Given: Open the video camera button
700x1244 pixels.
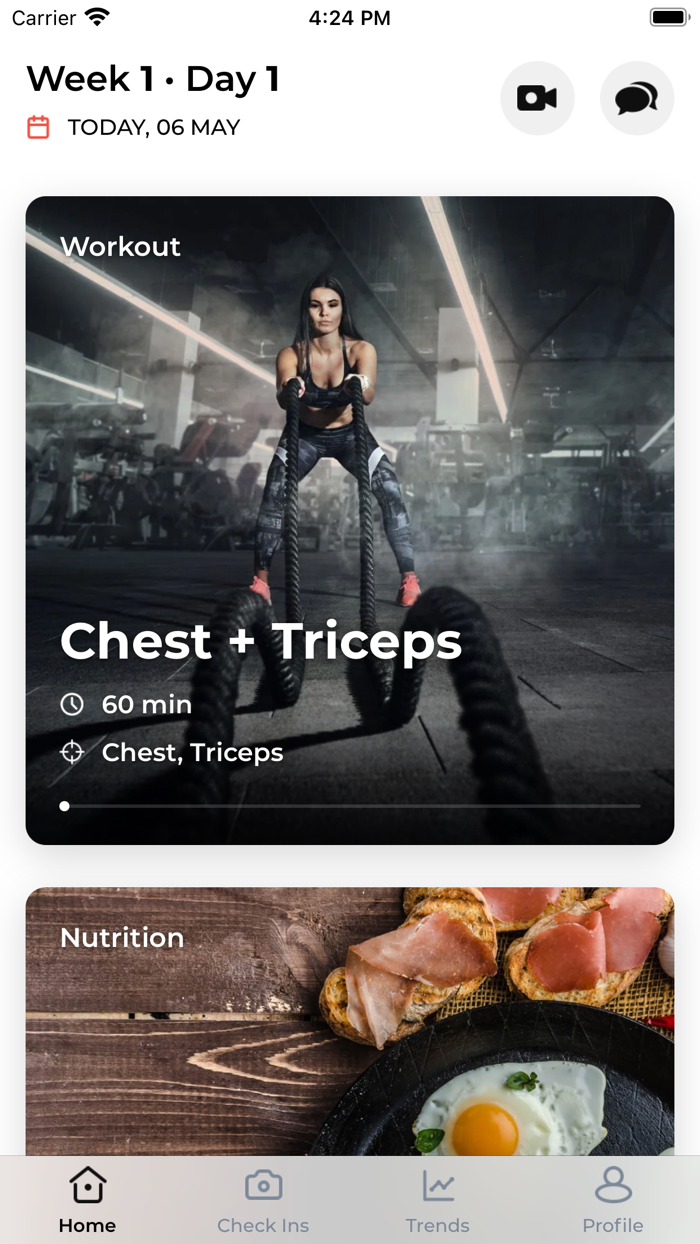Looking at the screenshot, I should coord(537,98).
